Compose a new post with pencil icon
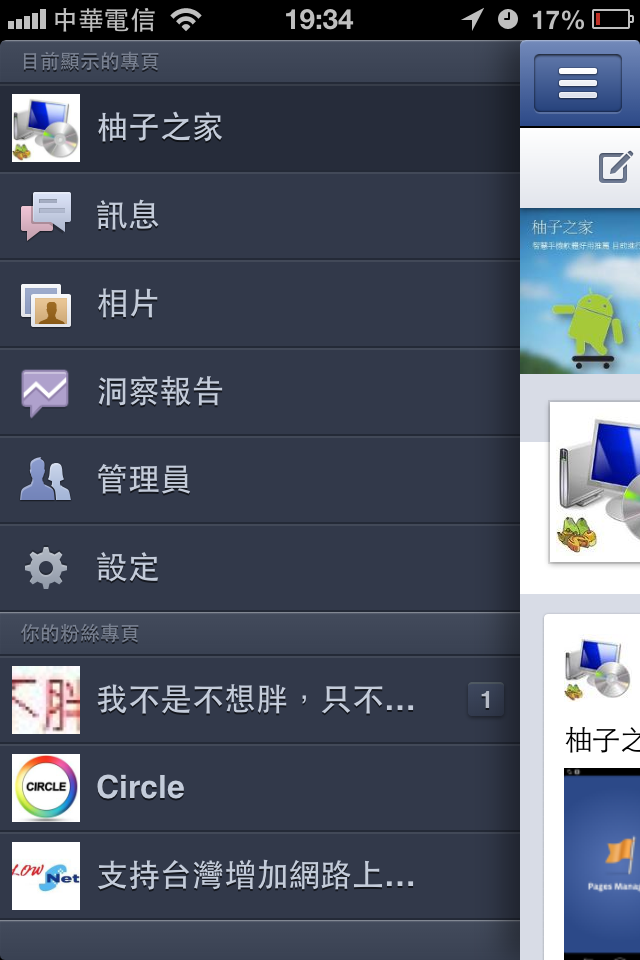Screen dimensions: 640x960 (x=615, y=167)
